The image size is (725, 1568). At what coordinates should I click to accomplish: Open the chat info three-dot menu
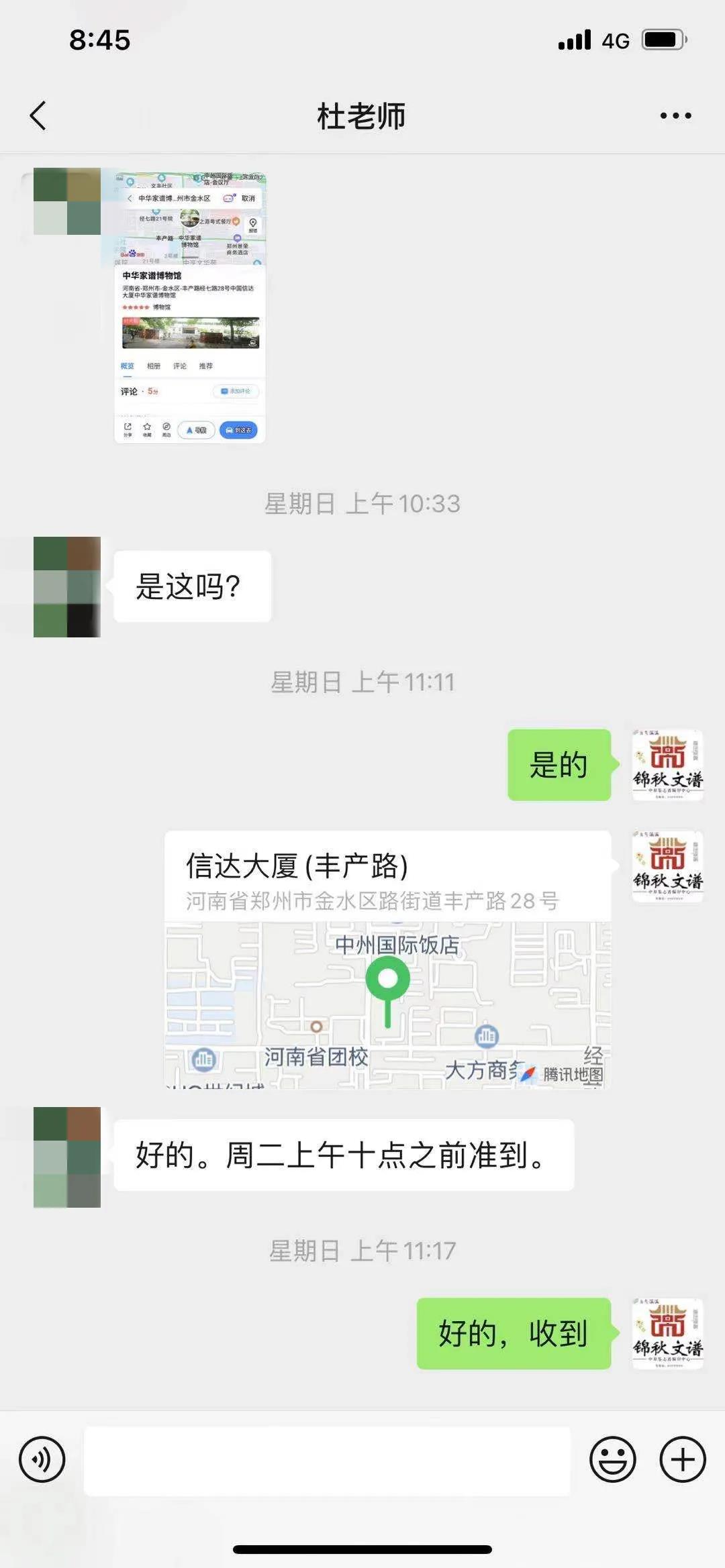pos(675,115)
